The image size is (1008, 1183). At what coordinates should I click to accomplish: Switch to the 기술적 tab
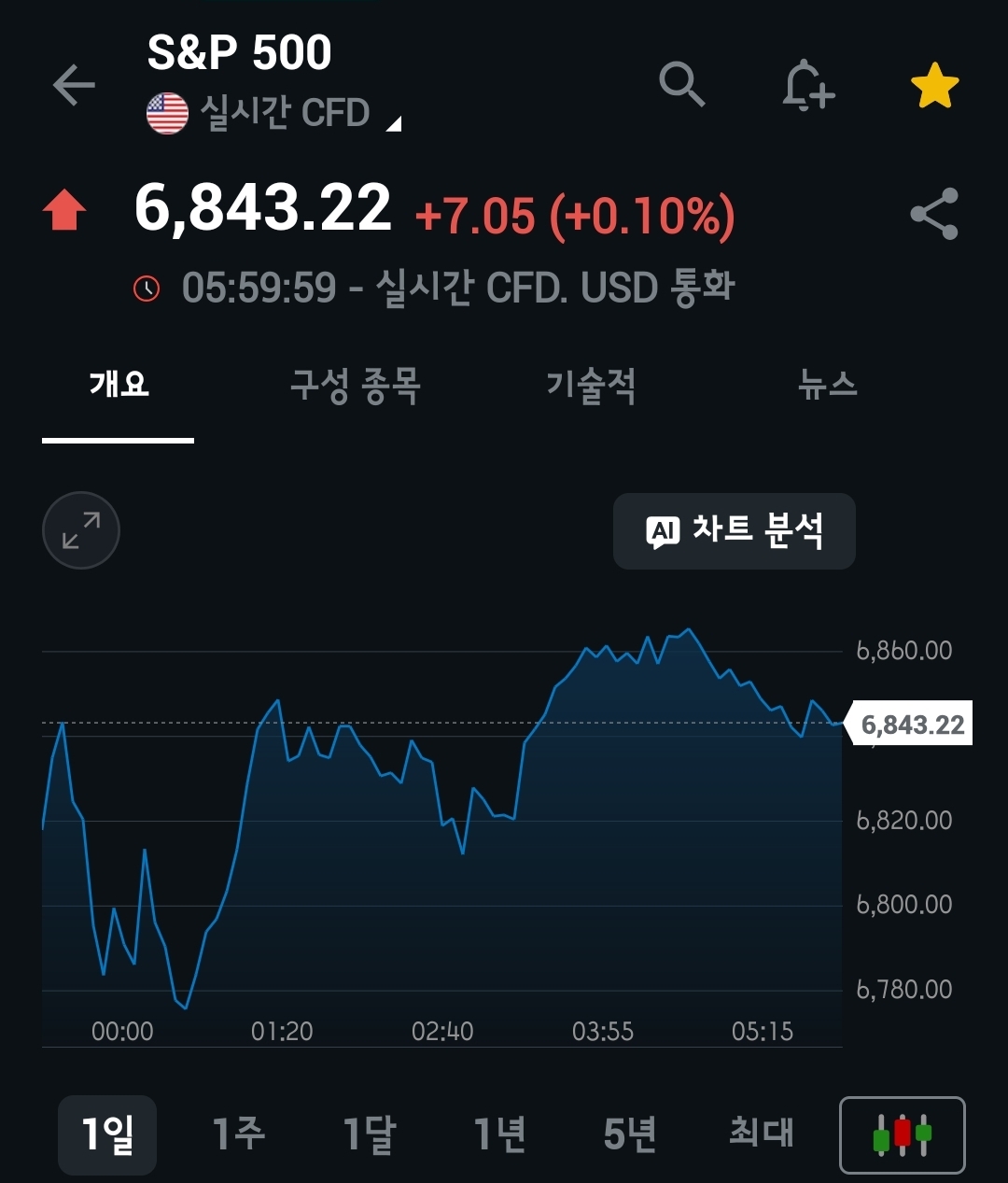(591, 385)
